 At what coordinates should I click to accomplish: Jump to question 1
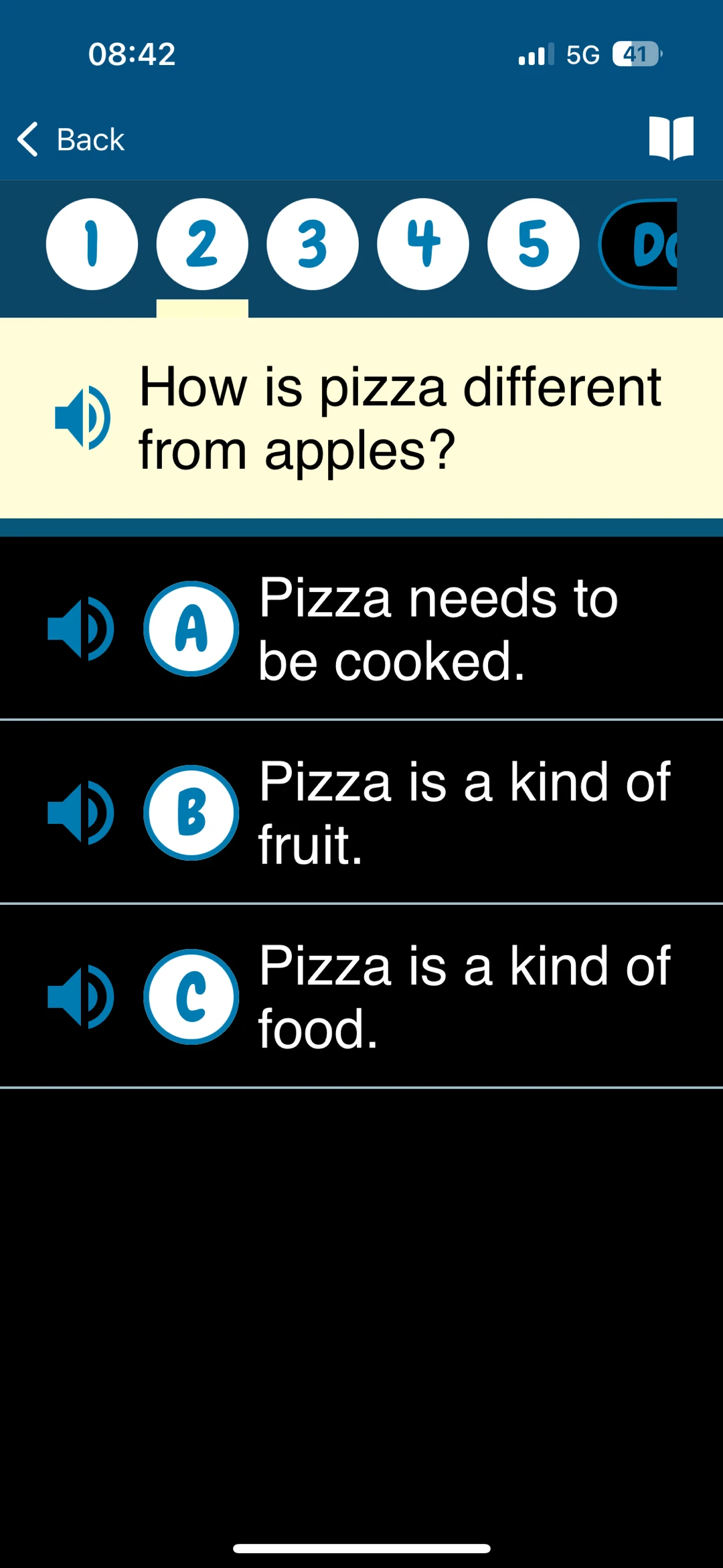(x=92, y=244)
